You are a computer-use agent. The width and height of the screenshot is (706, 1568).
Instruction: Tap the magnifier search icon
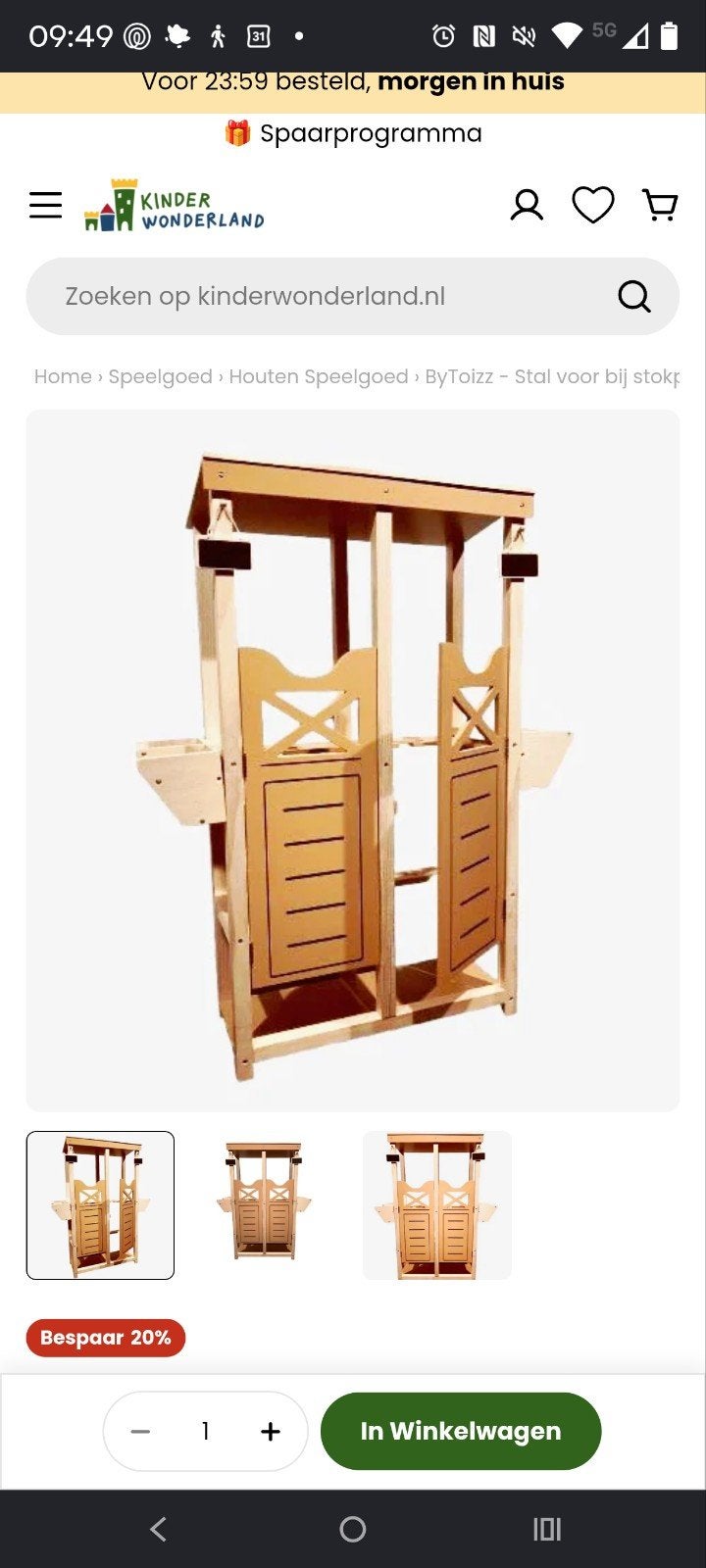coord(634,296)
